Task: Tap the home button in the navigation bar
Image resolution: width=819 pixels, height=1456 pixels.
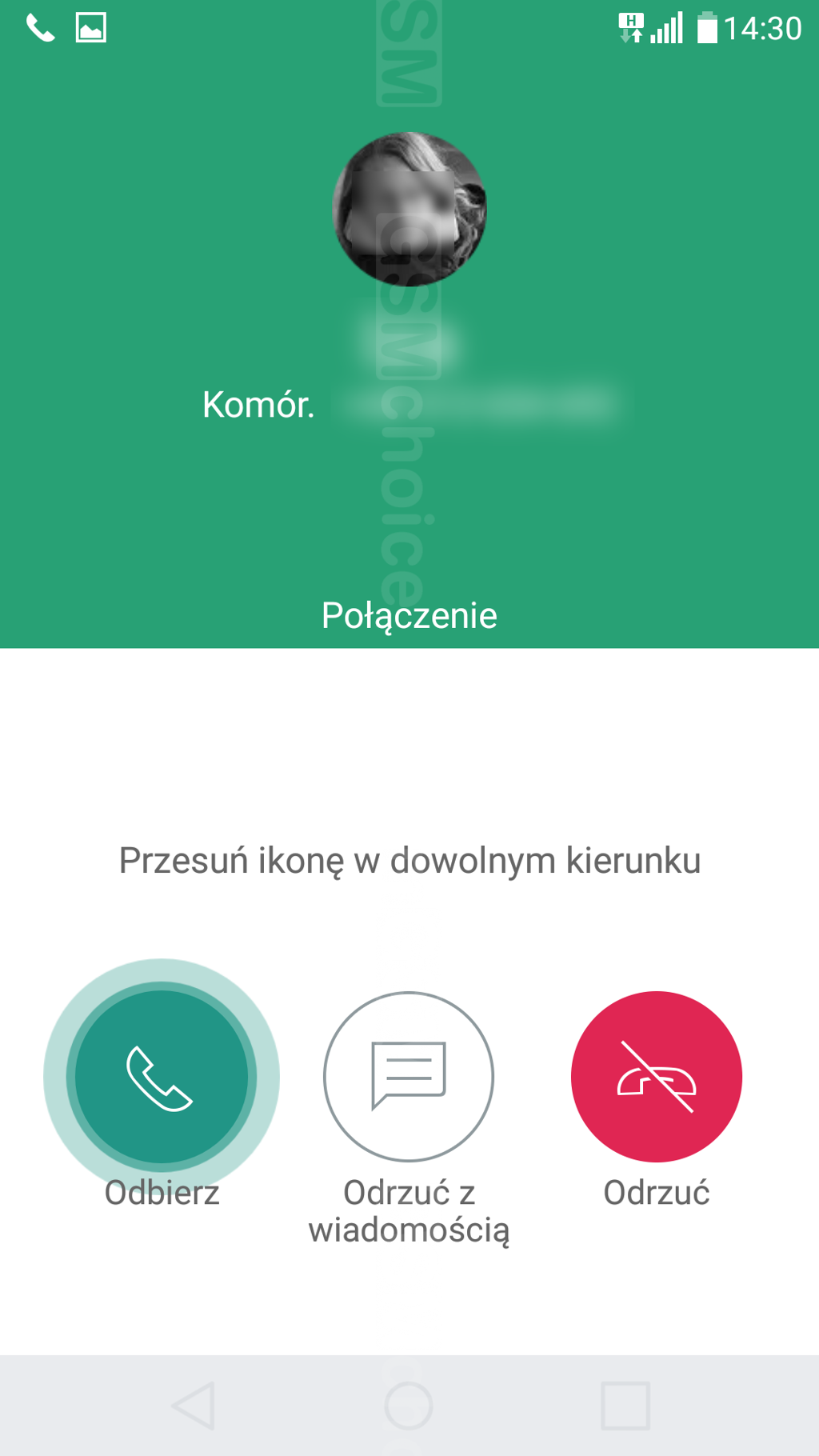Action: (409, 1406)
